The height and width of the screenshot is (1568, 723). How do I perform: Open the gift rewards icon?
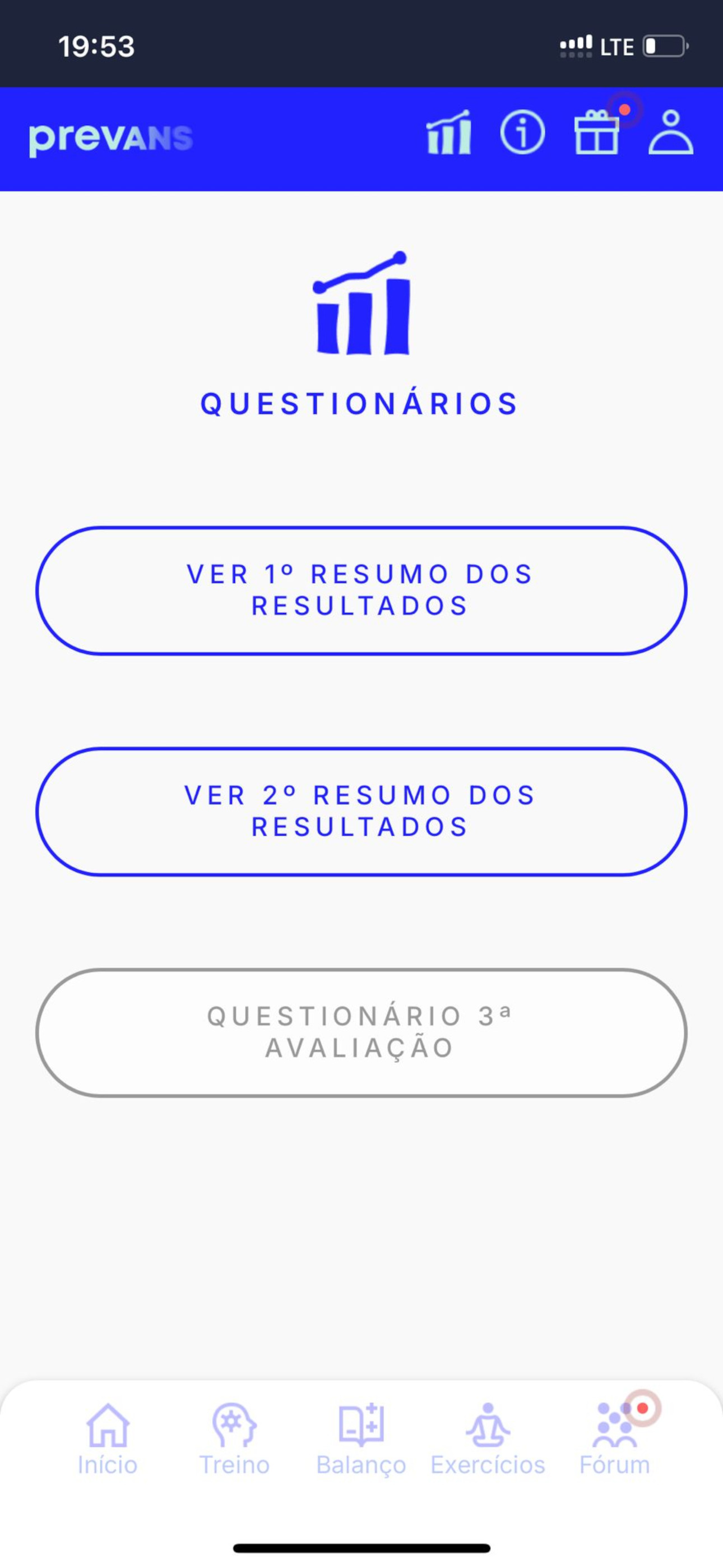[596, 133]
